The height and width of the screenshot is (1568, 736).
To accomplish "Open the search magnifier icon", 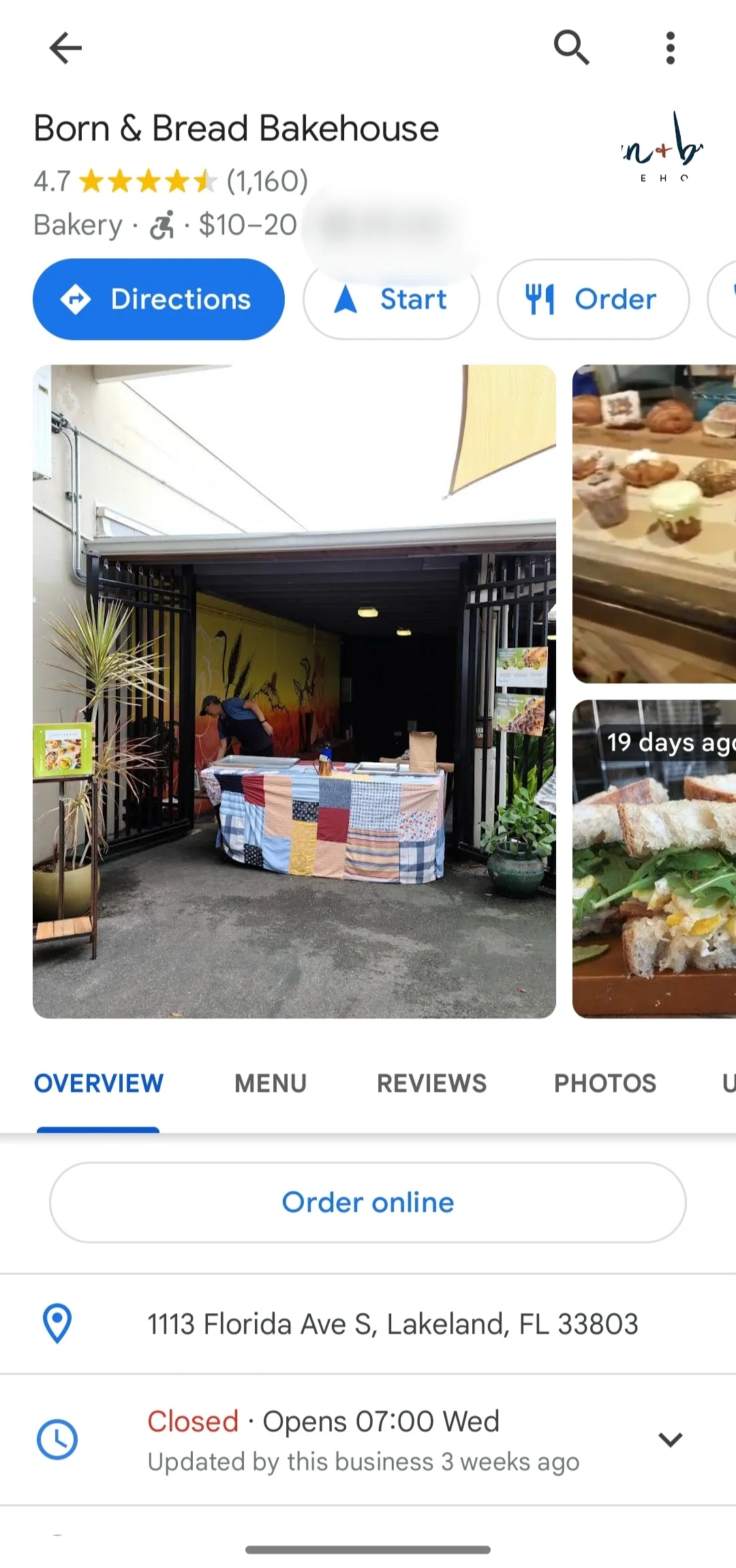I will [571, 48].
